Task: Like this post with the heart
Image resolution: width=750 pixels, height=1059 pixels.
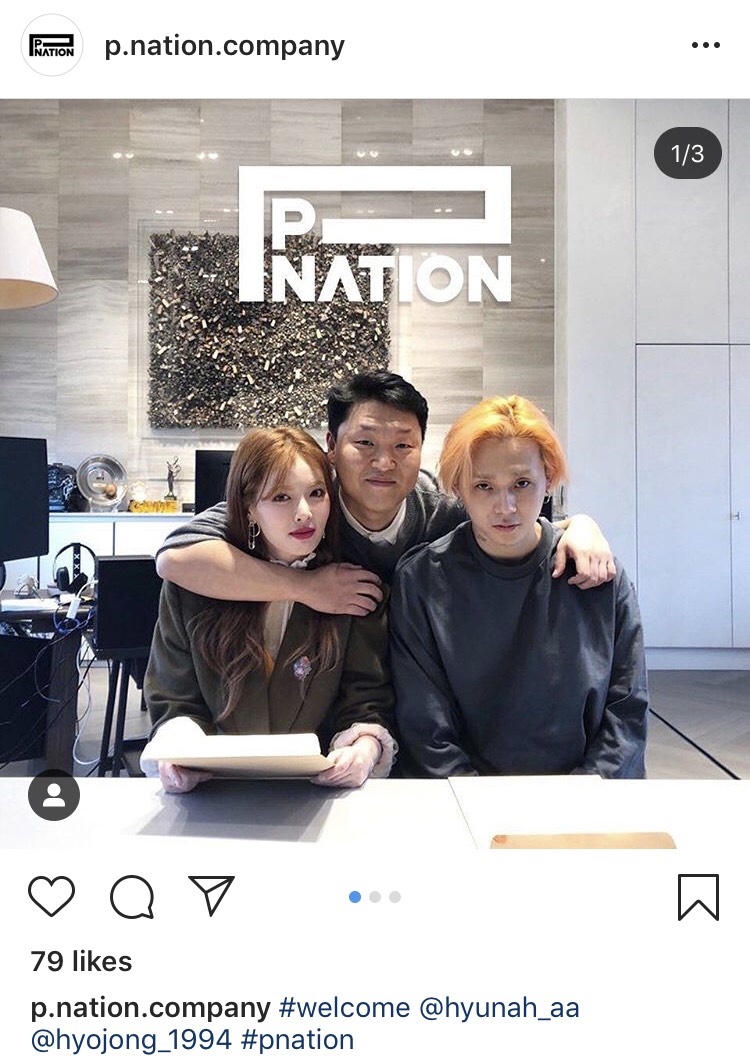Action: coord(51,896)
